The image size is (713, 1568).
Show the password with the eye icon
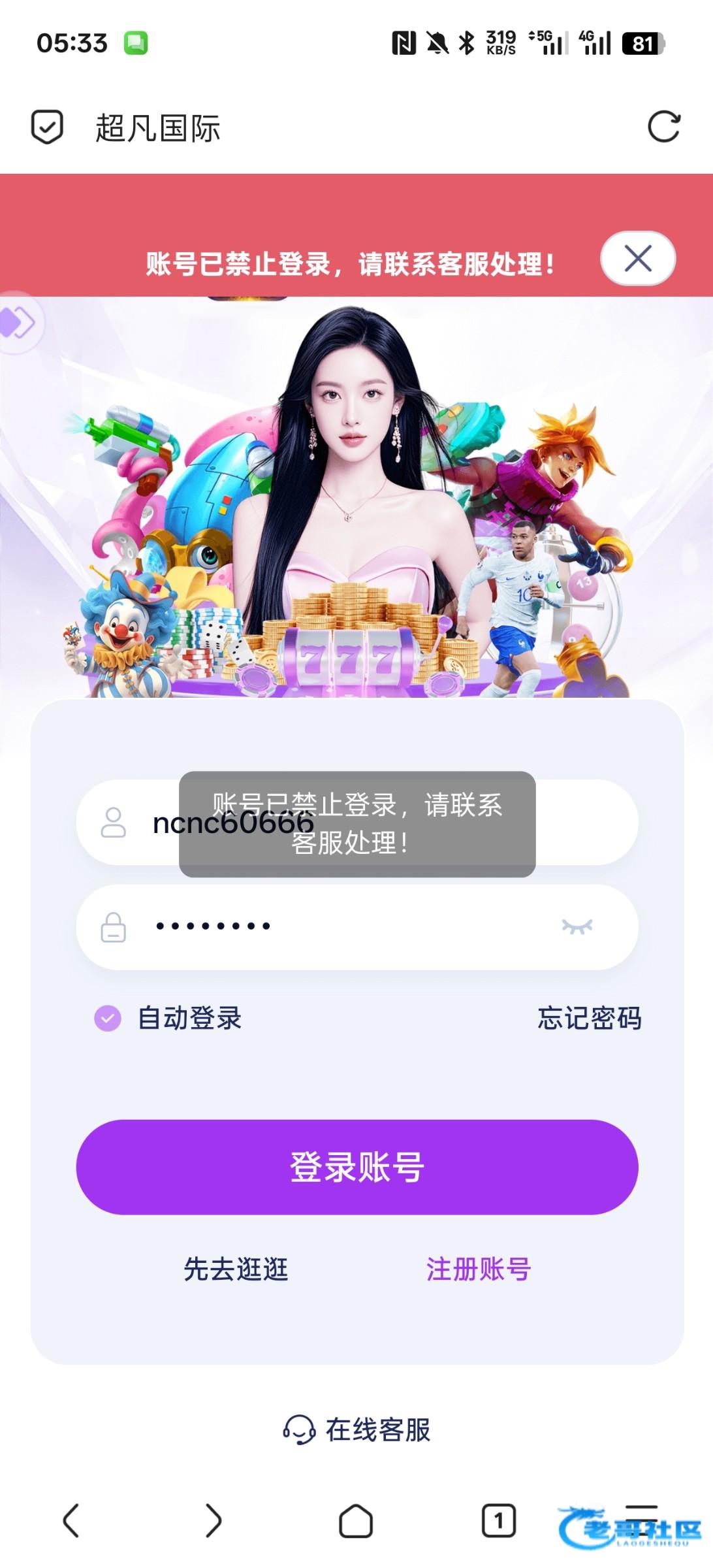coord(577,926)
